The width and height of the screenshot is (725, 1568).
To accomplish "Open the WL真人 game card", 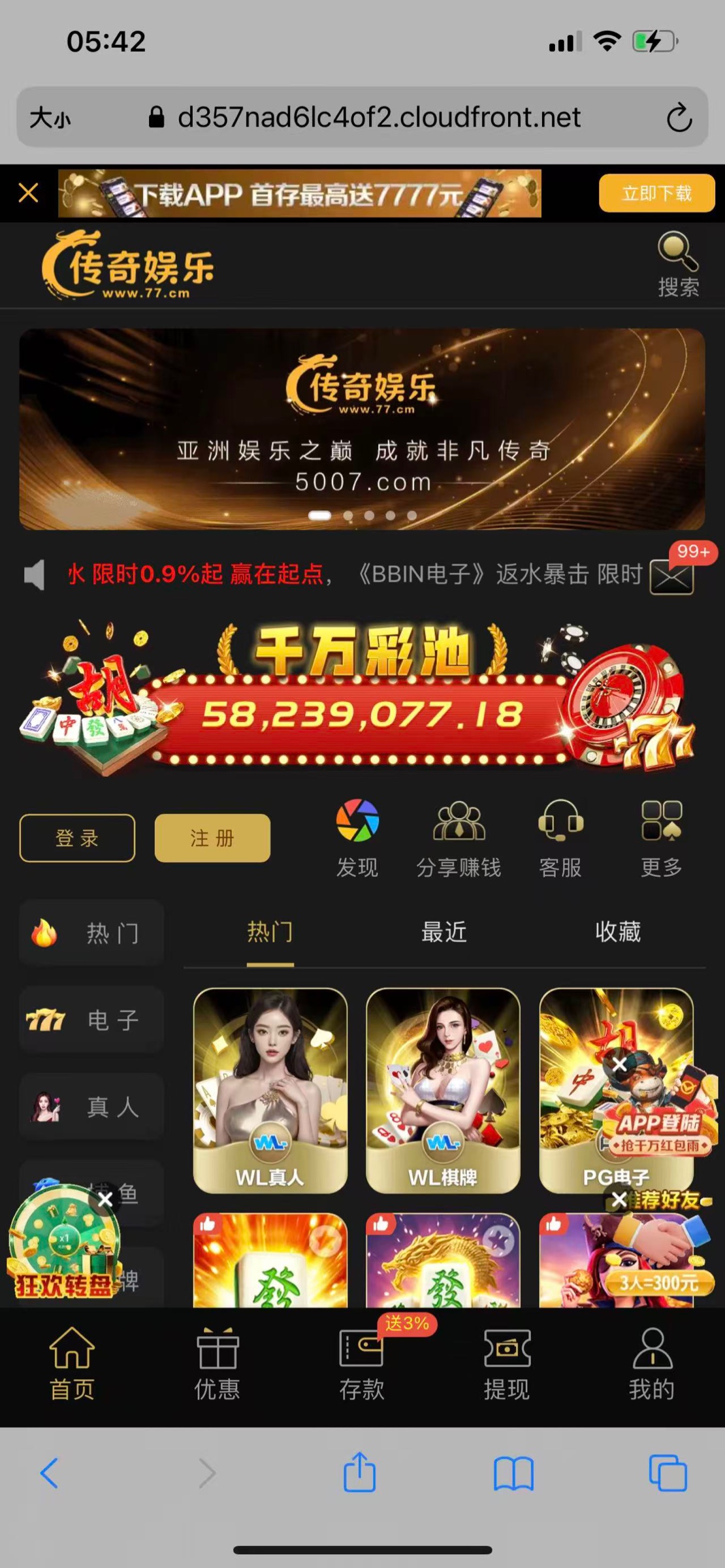I will (270, 1090).
